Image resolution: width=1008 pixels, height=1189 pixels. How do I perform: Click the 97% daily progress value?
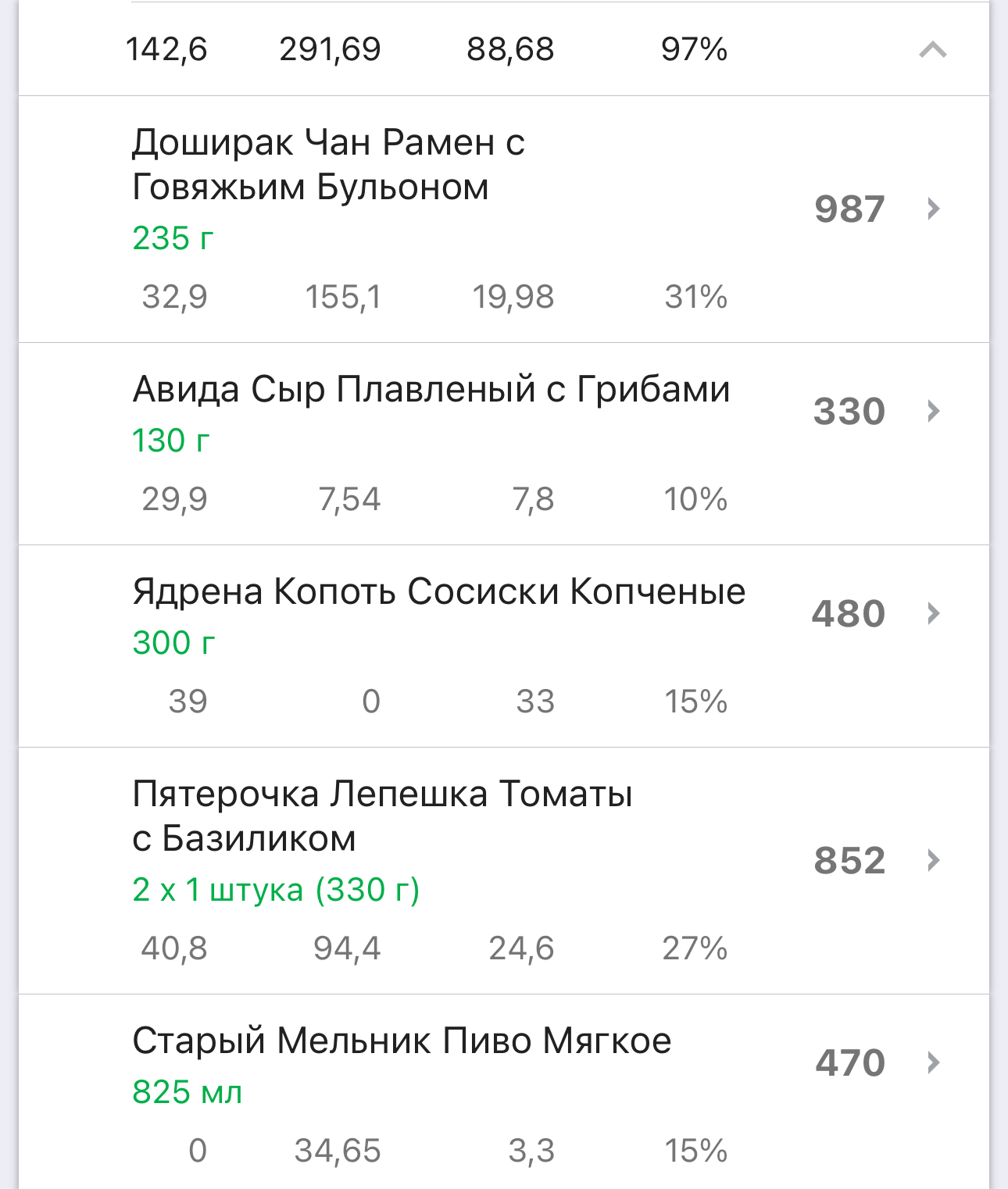694,50
